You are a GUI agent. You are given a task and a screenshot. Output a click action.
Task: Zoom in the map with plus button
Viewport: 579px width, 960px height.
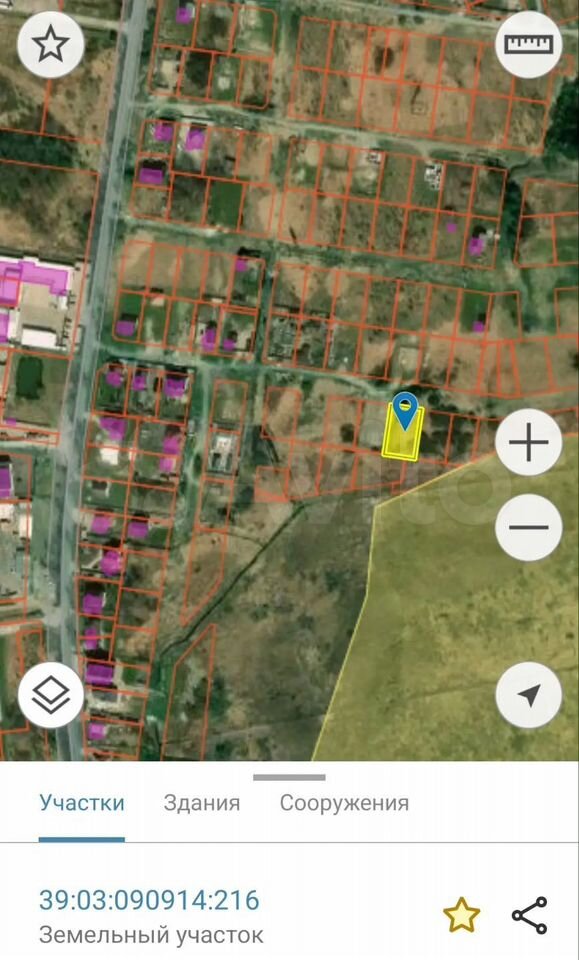click(528, 441)
